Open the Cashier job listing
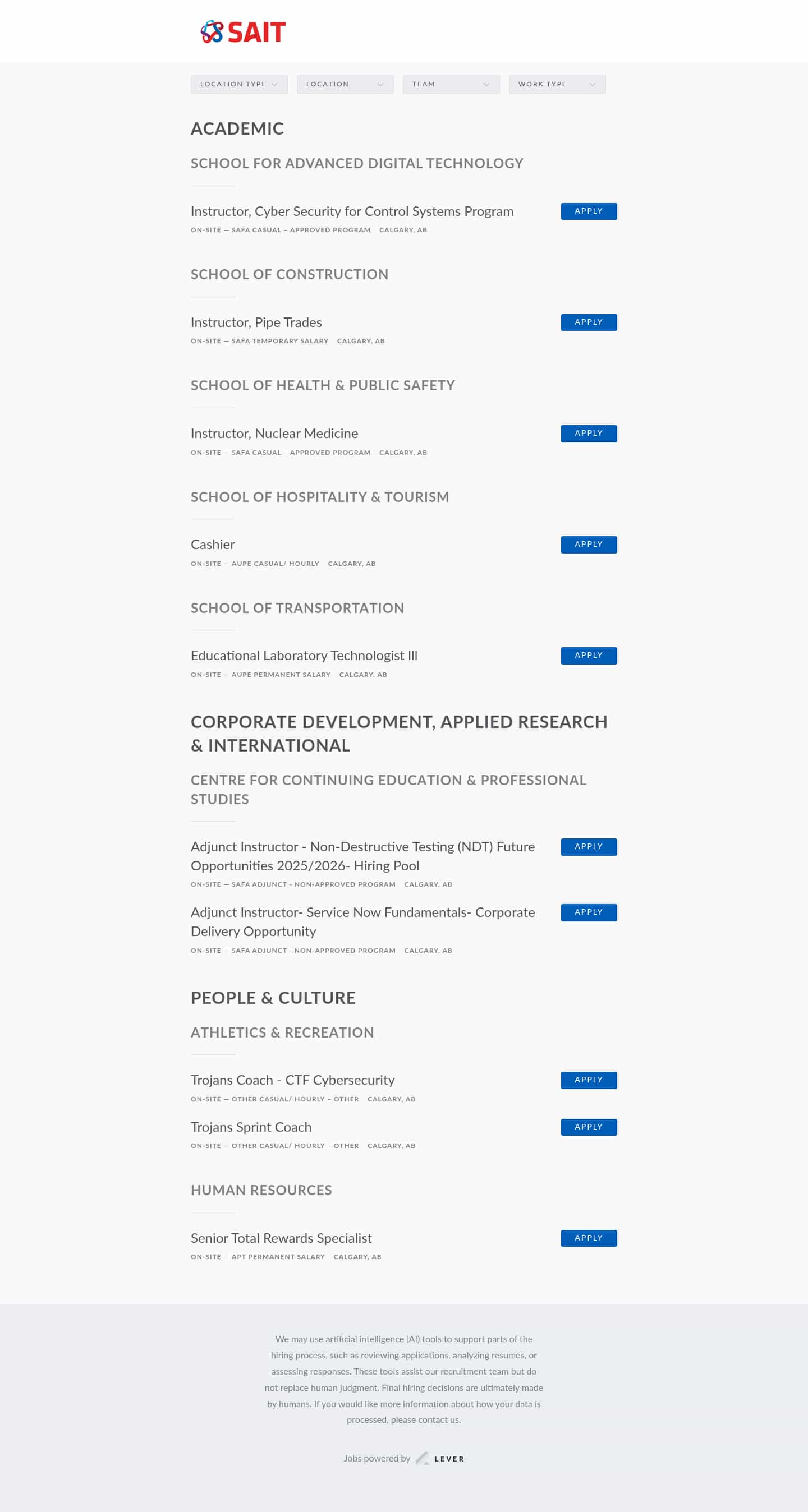808x1512 pixels. click(213, 544)
